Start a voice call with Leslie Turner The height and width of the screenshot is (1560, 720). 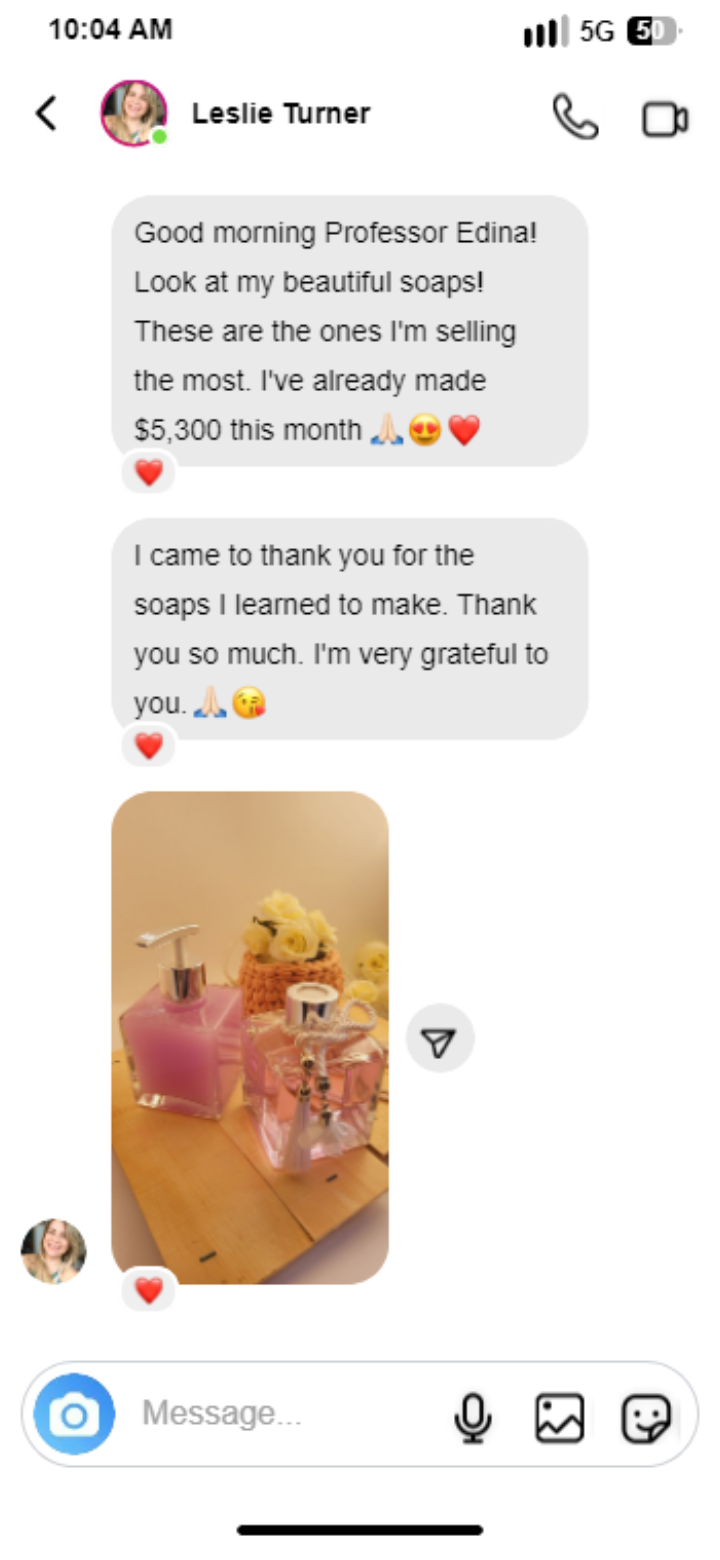[575, 117]
